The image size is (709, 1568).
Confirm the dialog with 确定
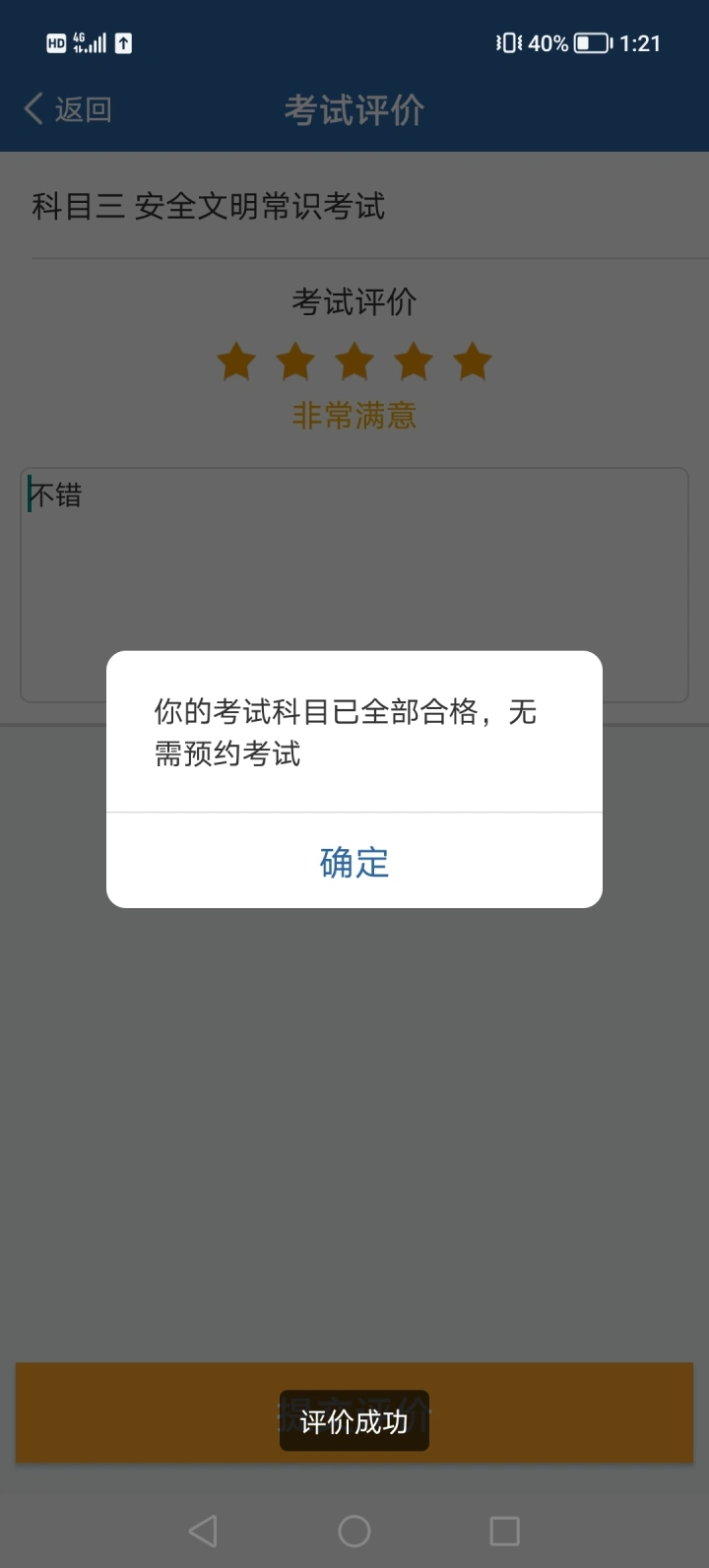354,862
